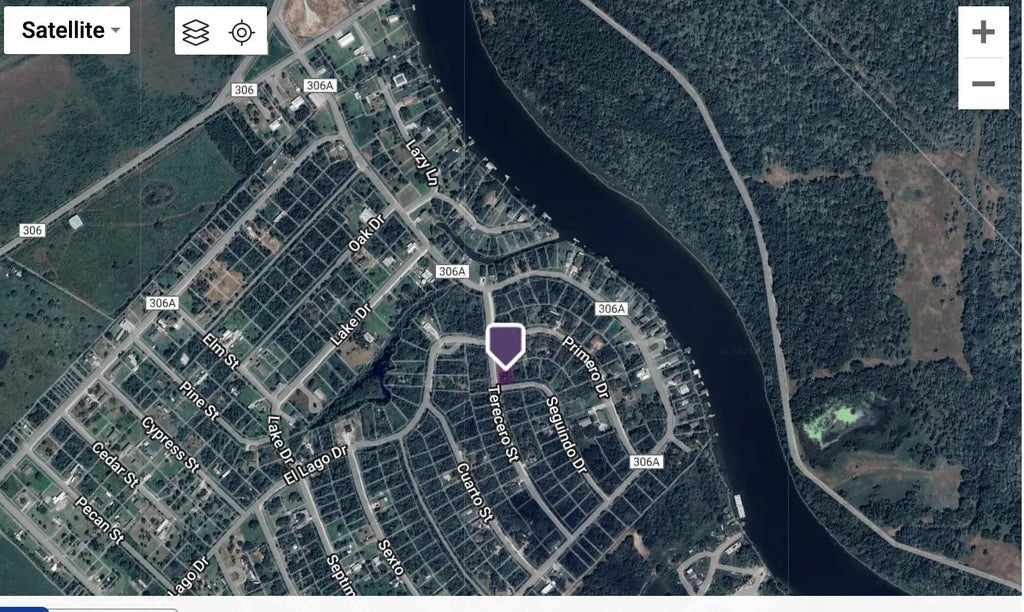Screen dimensions: 1024x612
Task: Zoom out with the minus button
Action: click(983, 84)
